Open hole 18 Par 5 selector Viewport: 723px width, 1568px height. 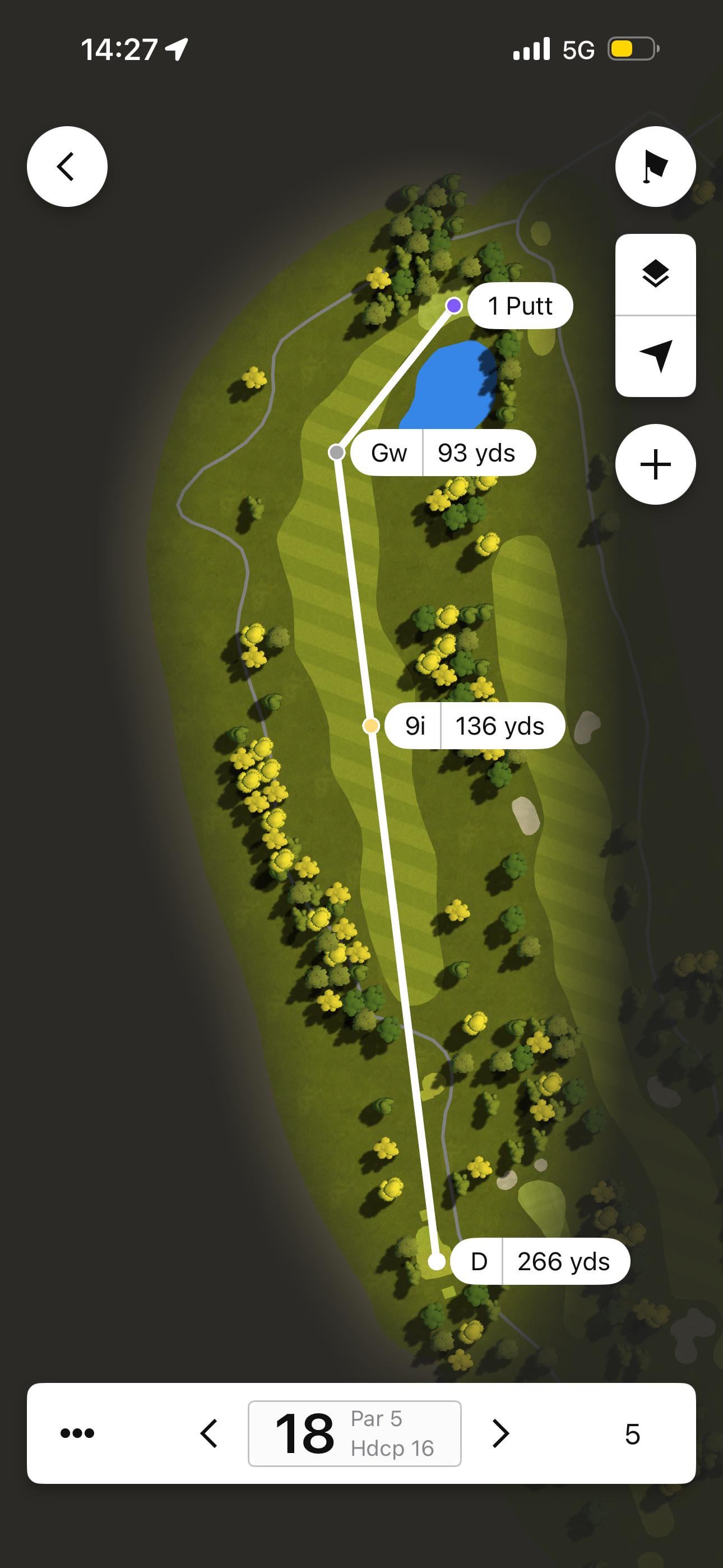(354, 1433)
